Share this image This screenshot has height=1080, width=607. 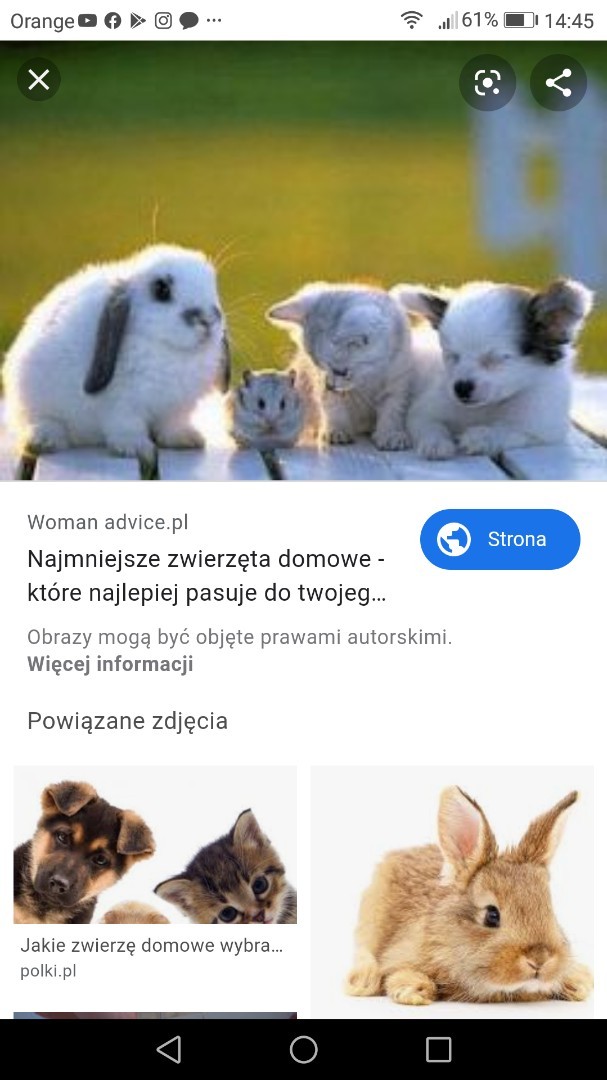(x=558, y=83)
